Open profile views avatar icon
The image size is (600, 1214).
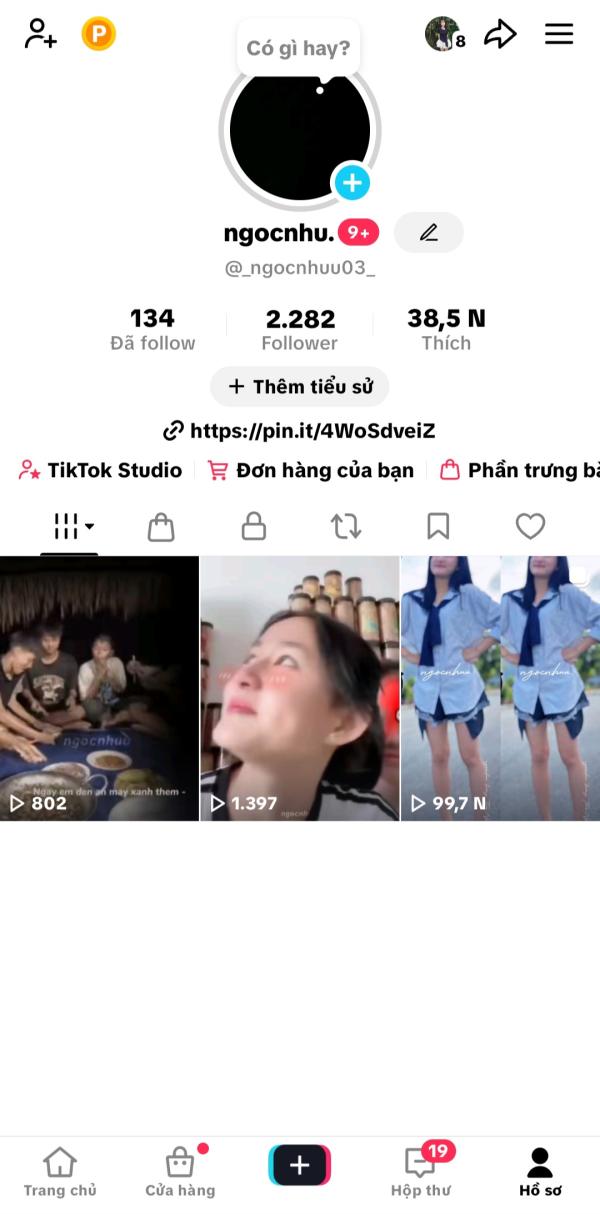pos(444,34)
